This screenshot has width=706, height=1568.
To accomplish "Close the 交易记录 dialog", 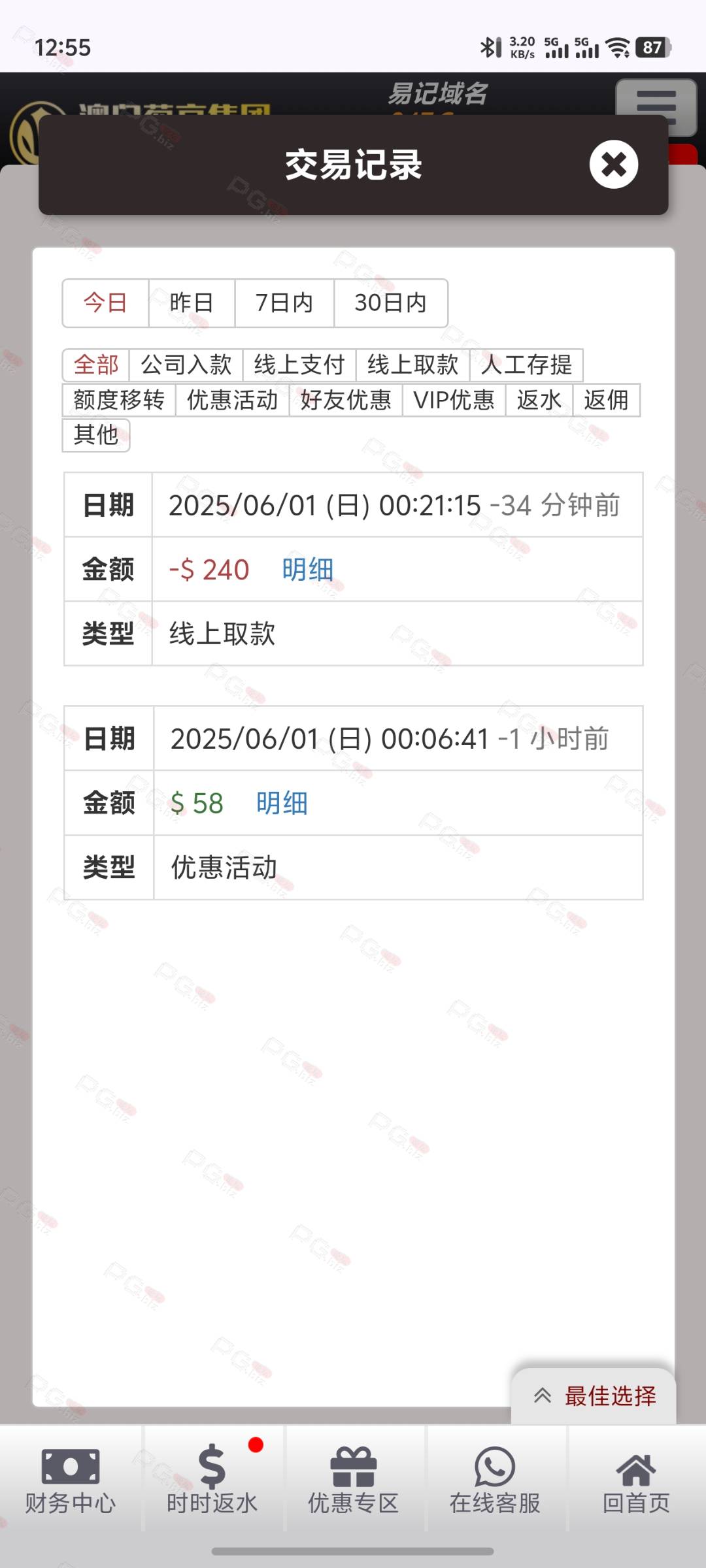I will [613, 165].
